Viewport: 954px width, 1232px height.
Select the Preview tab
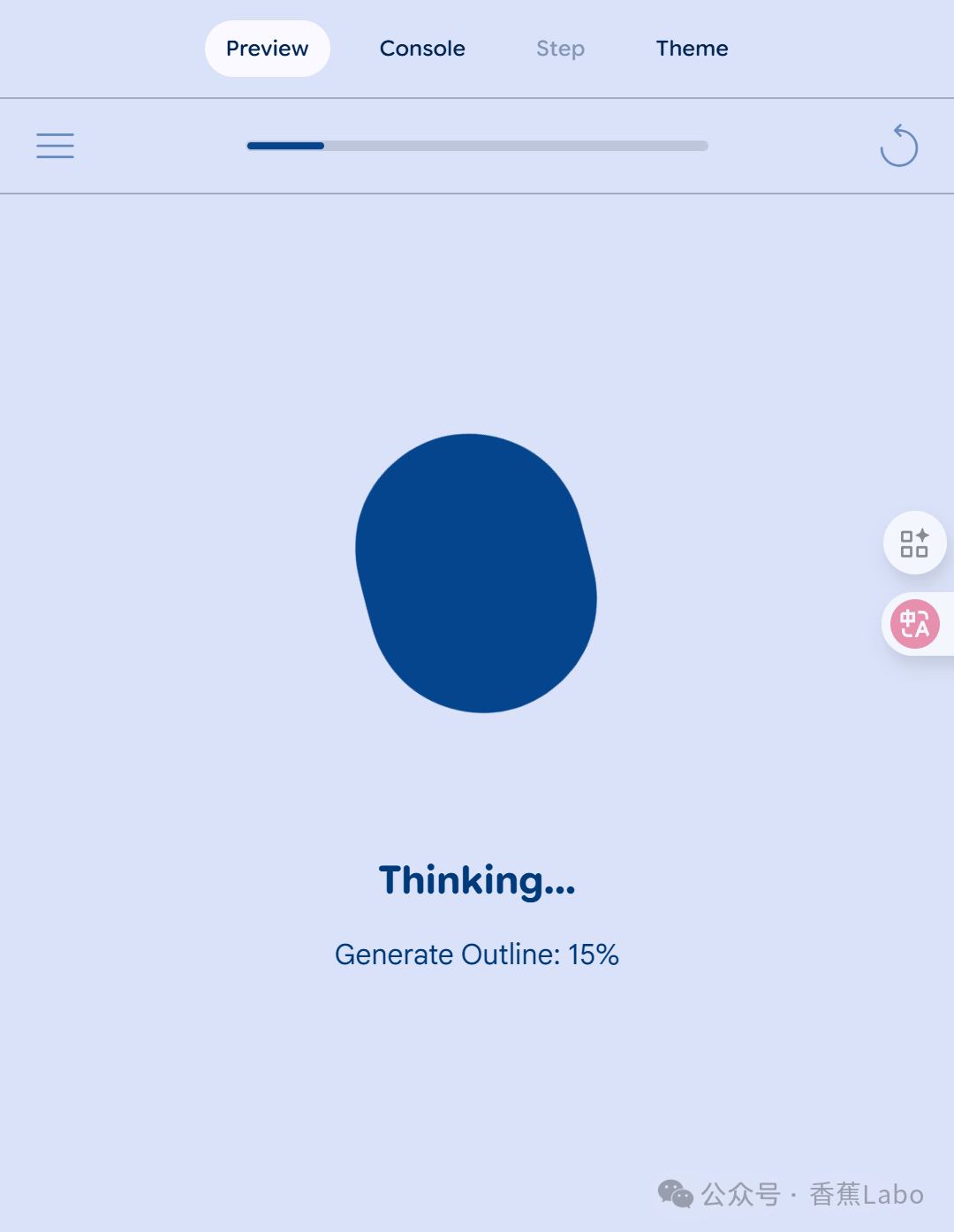click(267, 49)
